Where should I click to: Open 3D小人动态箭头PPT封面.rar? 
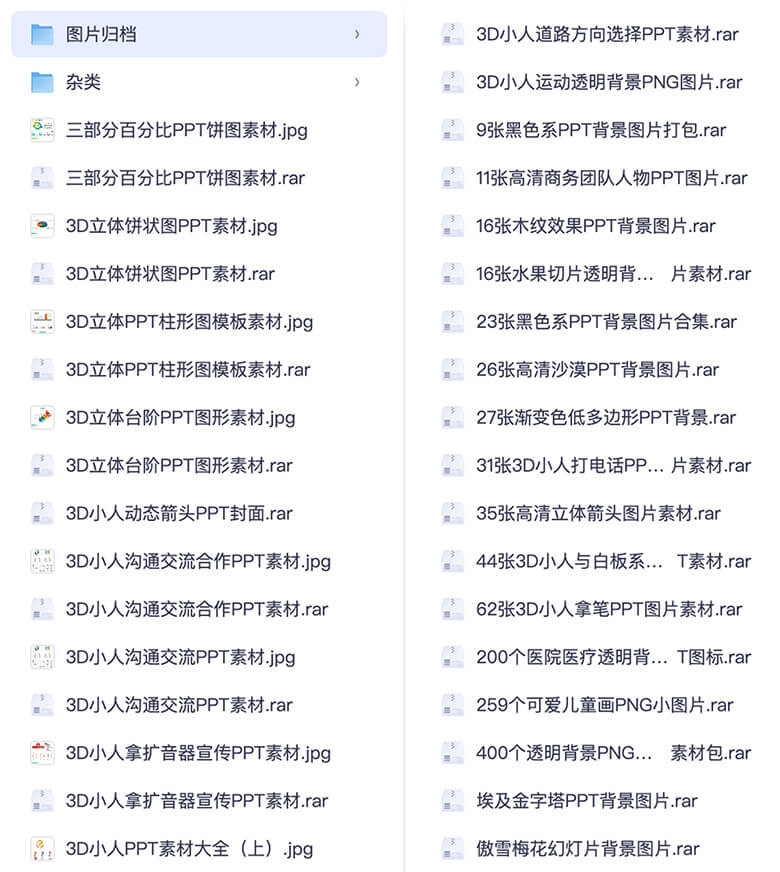point(179,514)
